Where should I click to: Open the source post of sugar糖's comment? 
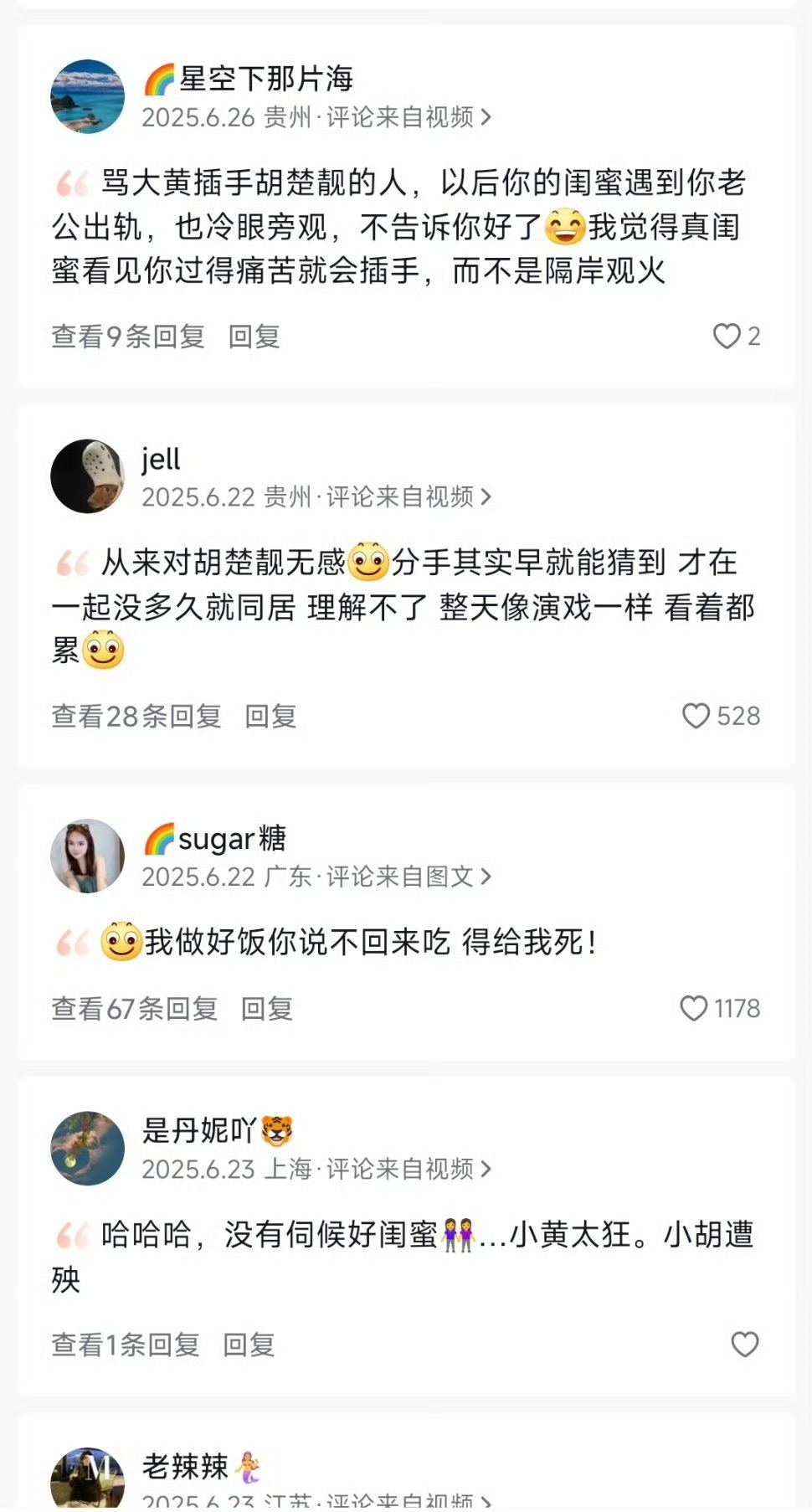(x=408, y=877)
